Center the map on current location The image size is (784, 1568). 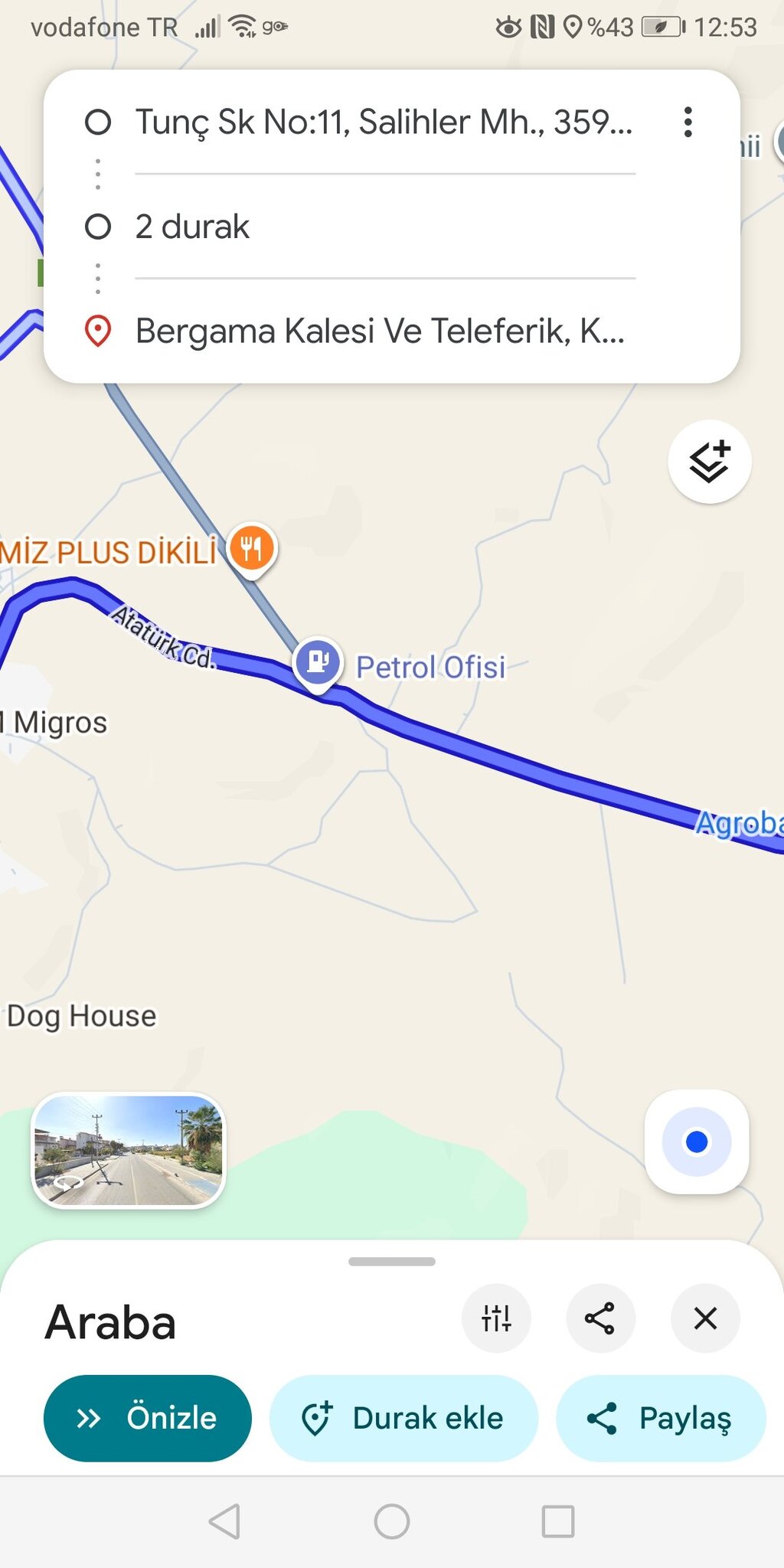pos(696,1142)
